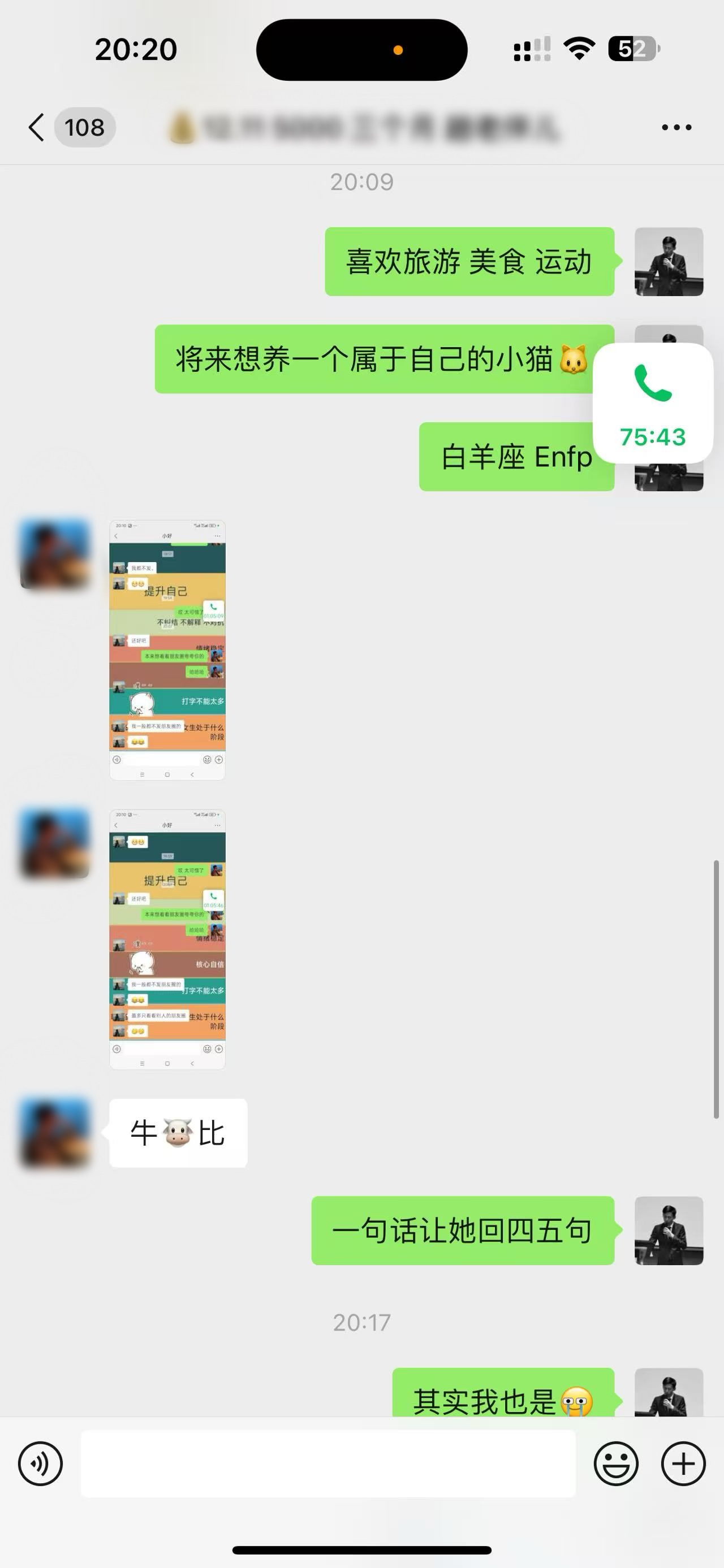View own avatar beside 喜欢旅游 美食 运动
724x1568 pixels.
(x=669, y=262)
